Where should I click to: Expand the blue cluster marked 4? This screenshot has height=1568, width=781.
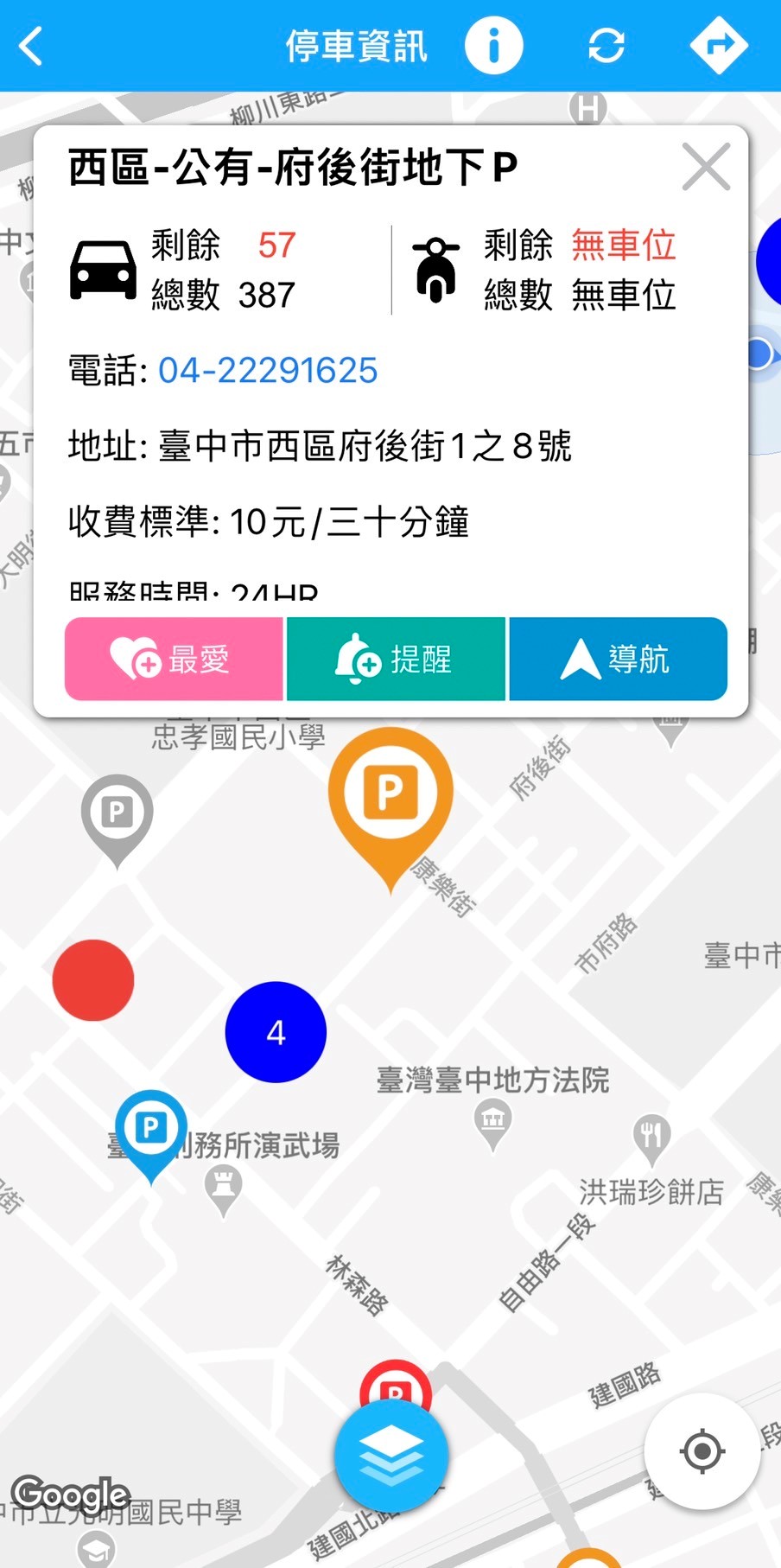coord(276,1032)
